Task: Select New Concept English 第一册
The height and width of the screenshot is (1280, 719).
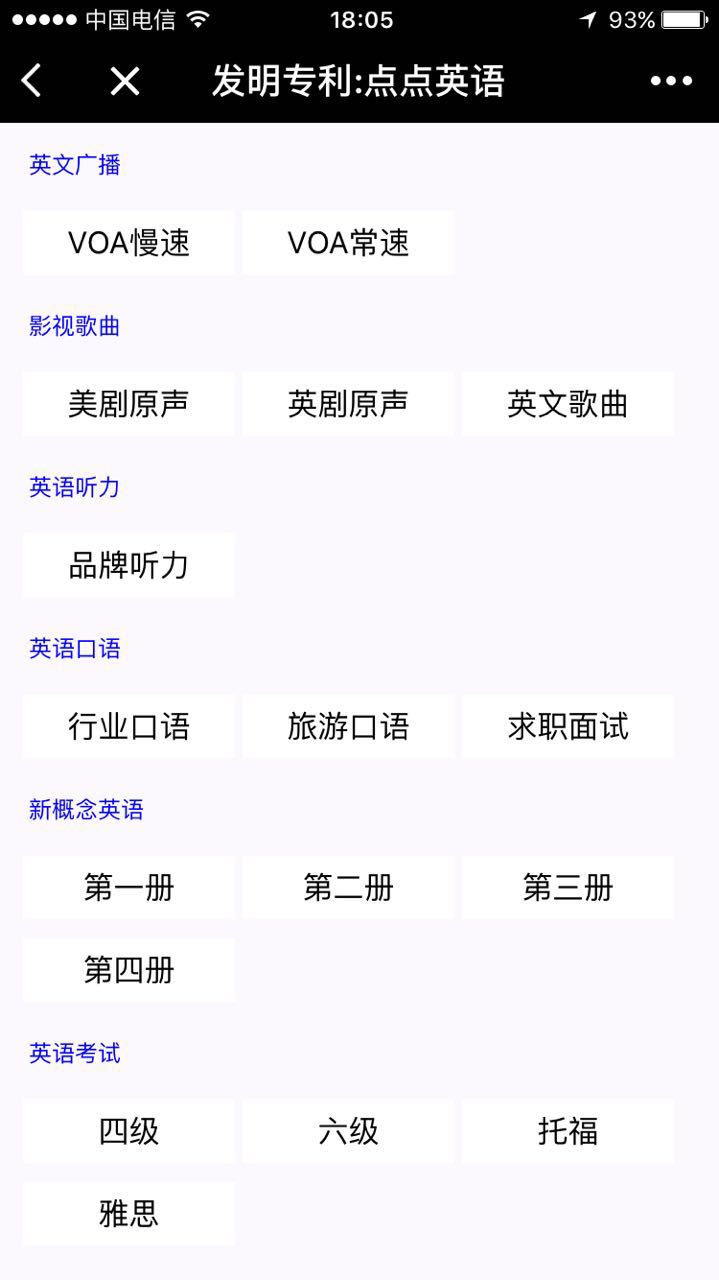Action: point(129,888)
